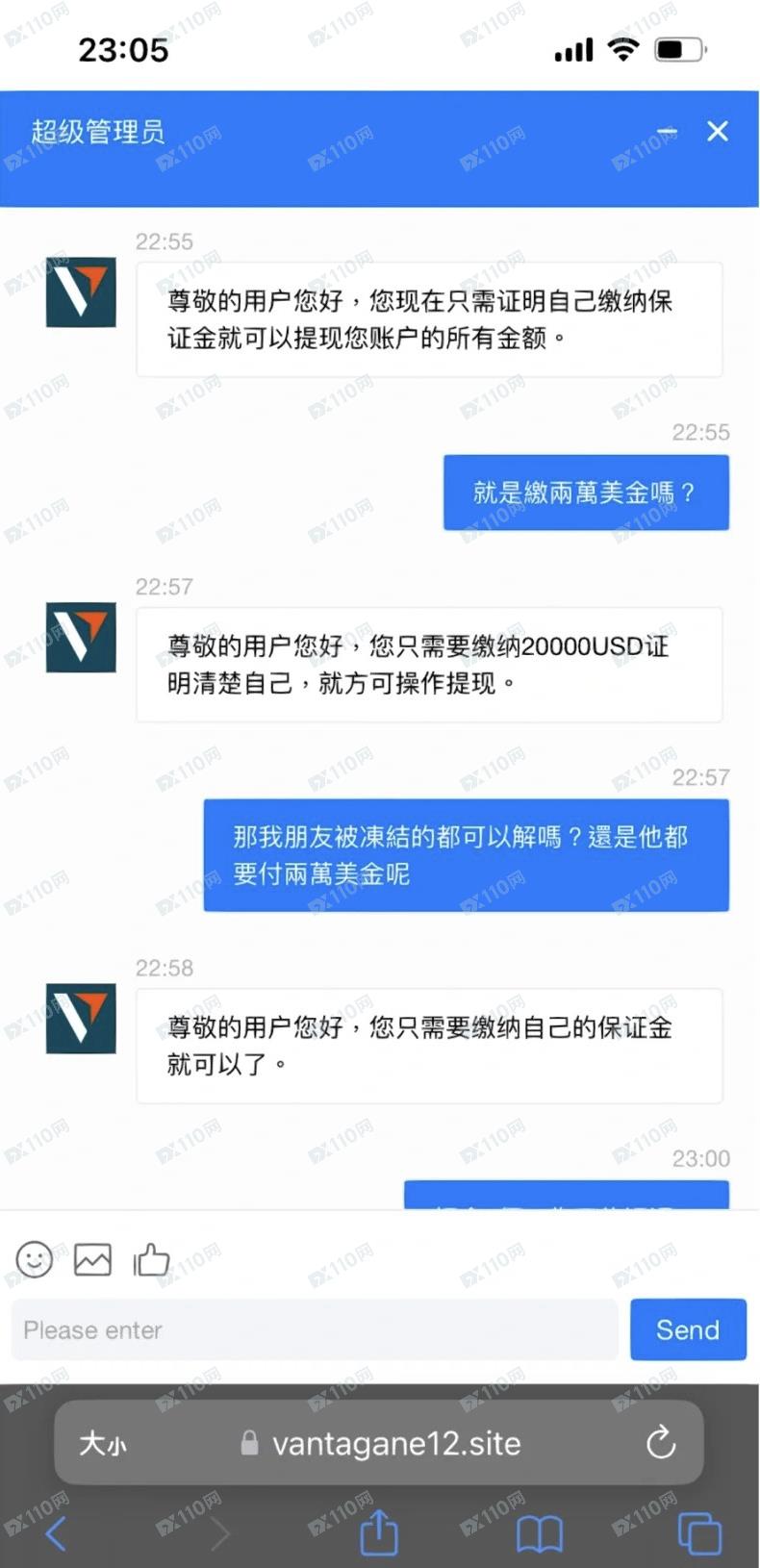The image size is (760, 1568).
Task: Send the message
Action: (x=688, y=1330)
